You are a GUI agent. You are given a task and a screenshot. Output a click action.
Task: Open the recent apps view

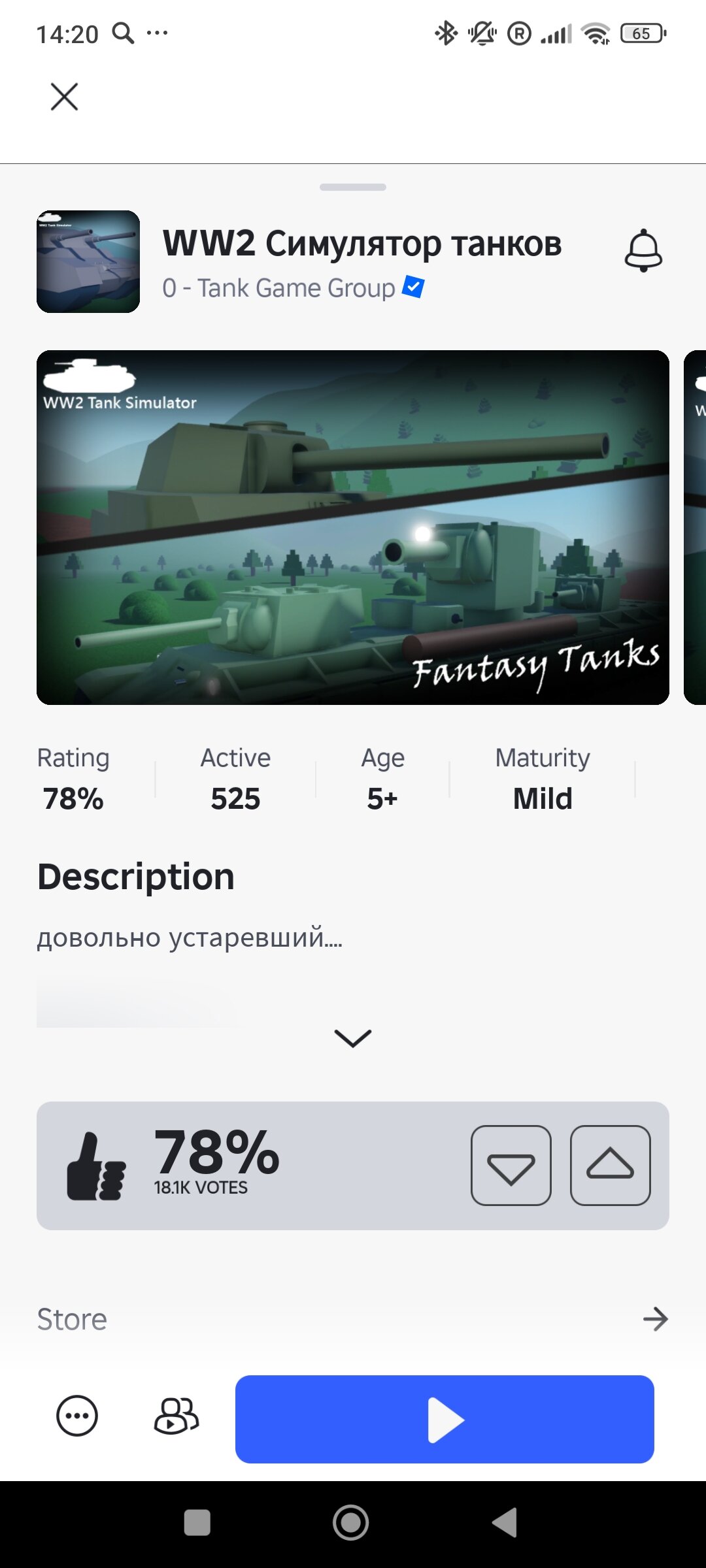coord(197,1522)
